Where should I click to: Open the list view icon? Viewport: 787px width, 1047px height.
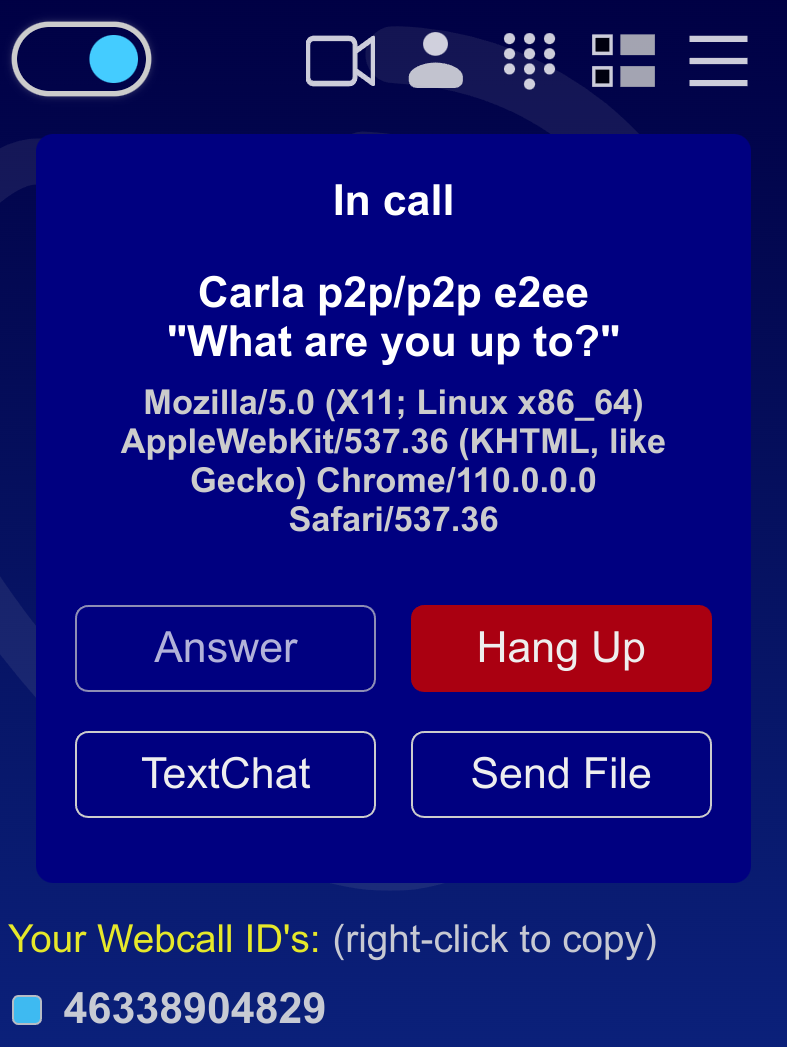623,61
